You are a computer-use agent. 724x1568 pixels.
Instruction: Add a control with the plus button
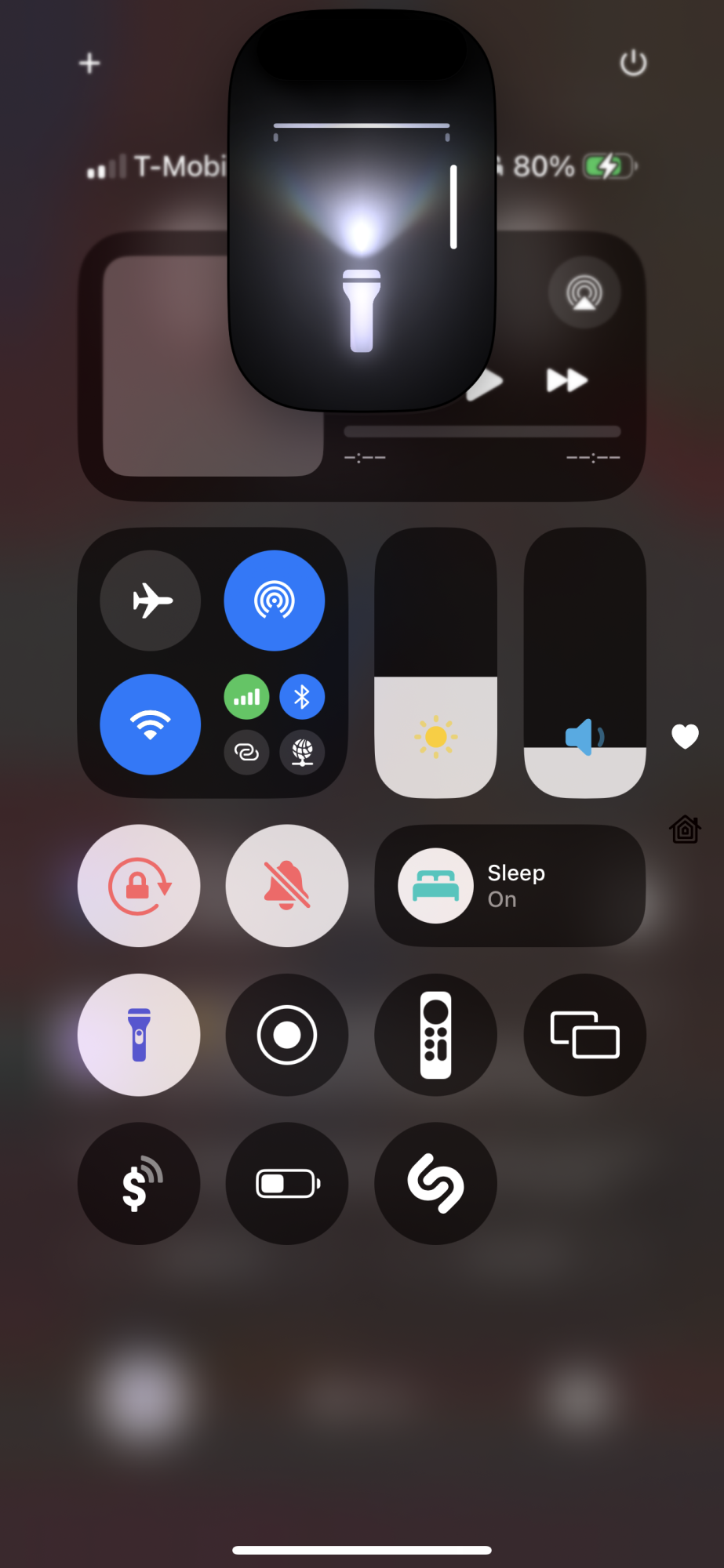point(89,64)
